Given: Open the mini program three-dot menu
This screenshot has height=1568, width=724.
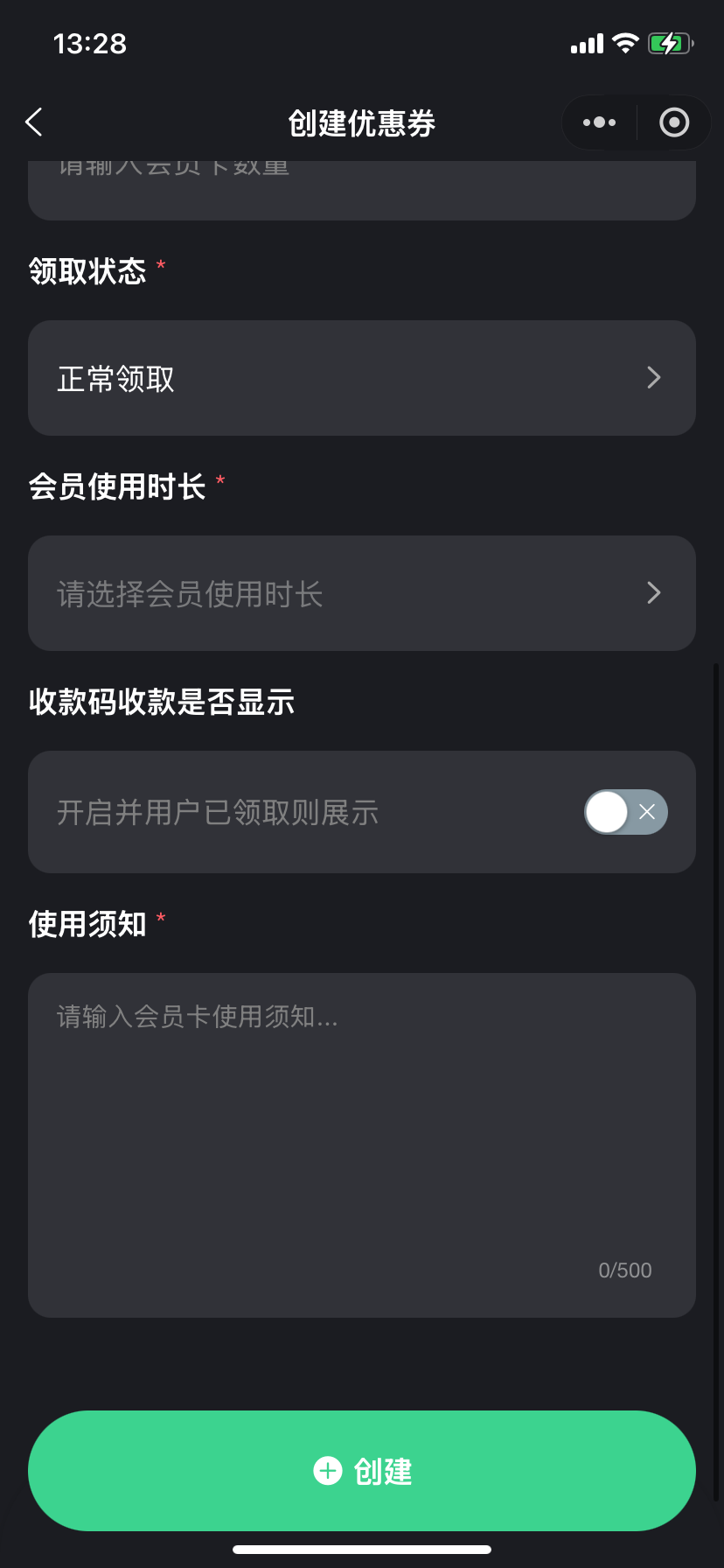Looking at the screenshot, I should click(599, 122).
